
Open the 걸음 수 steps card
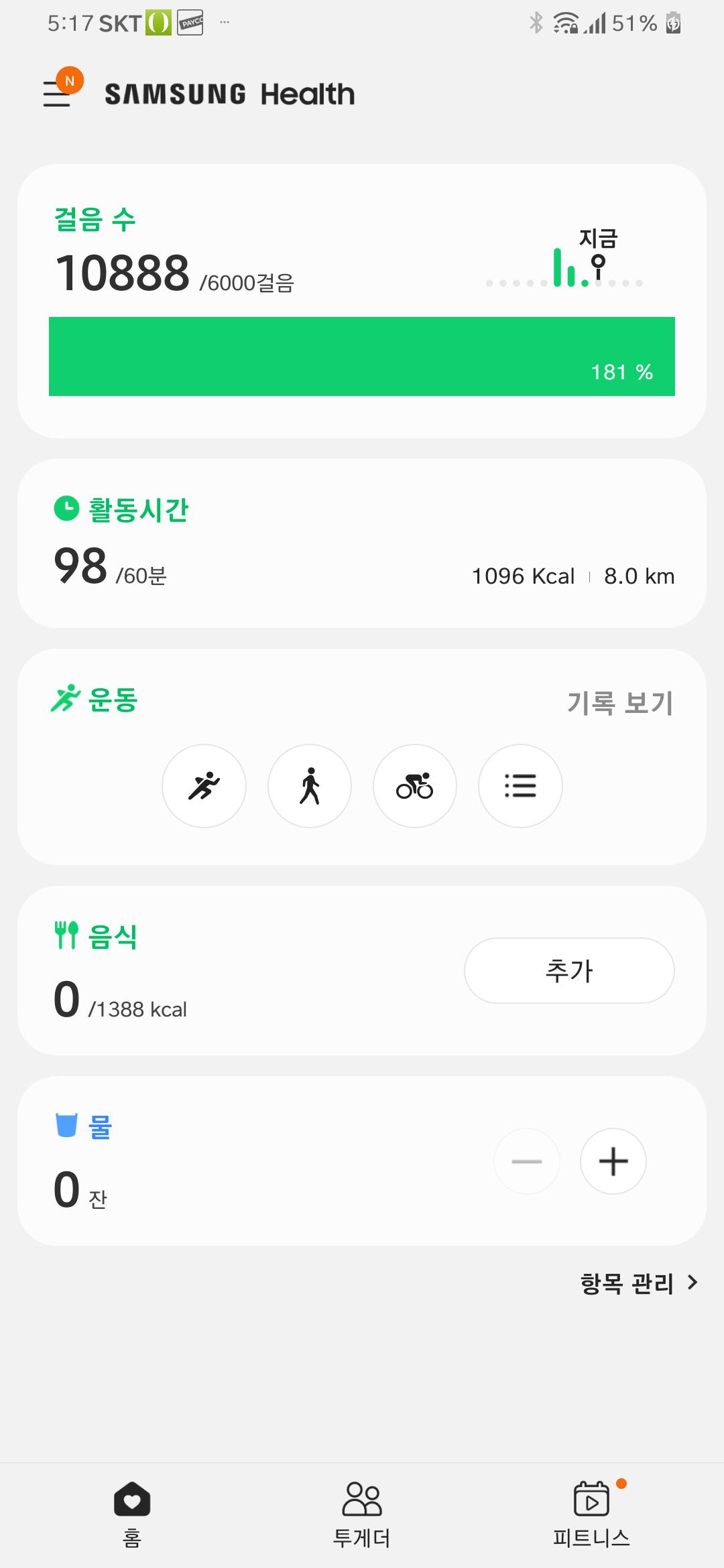[362, 301]
